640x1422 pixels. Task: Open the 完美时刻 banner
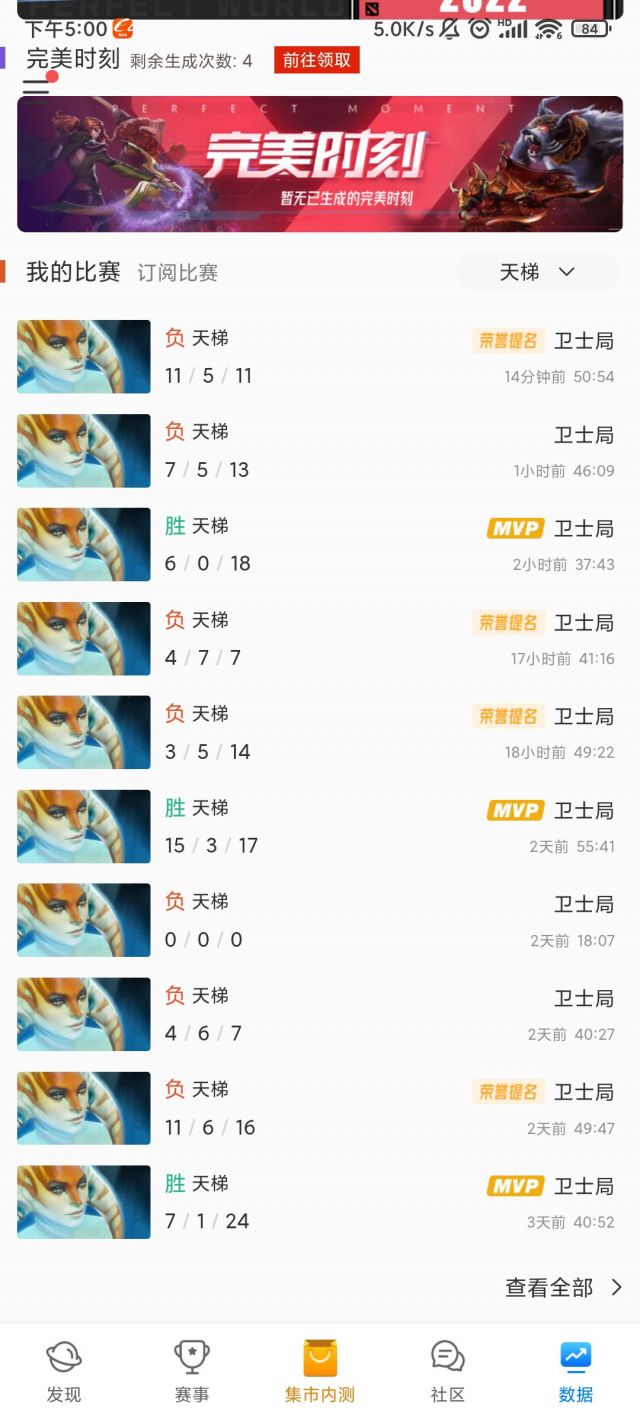click(320, 164)
